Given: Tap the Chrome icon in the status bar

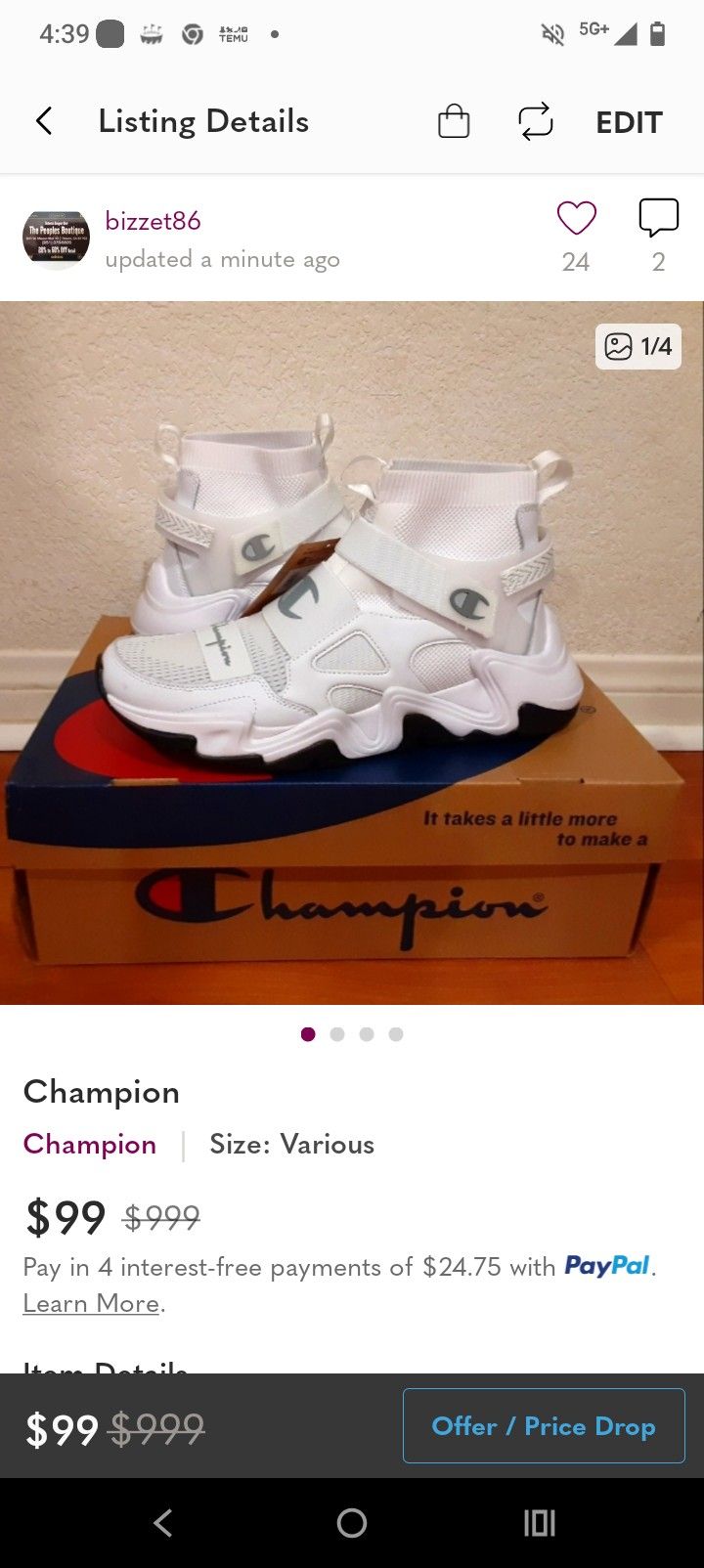Looking at the screenshot, I should pyautogui.click(x=193, y=32).
